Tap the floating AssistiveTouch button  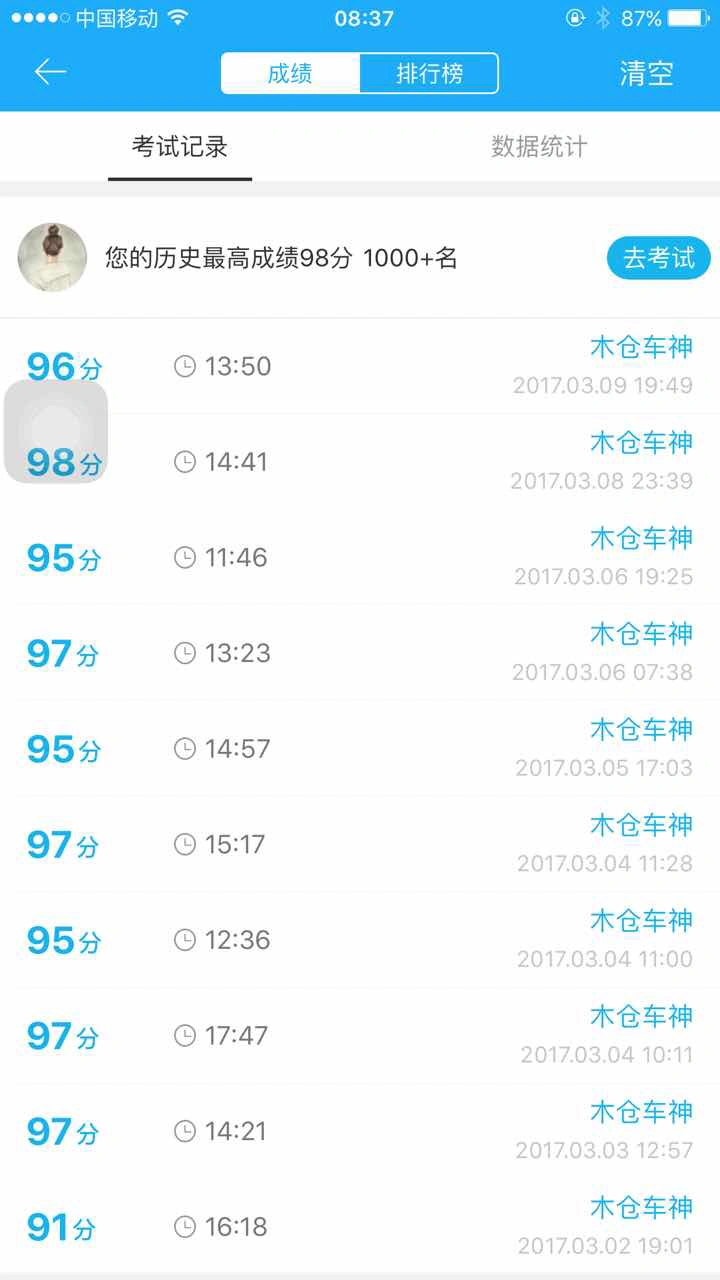[56, 431]
